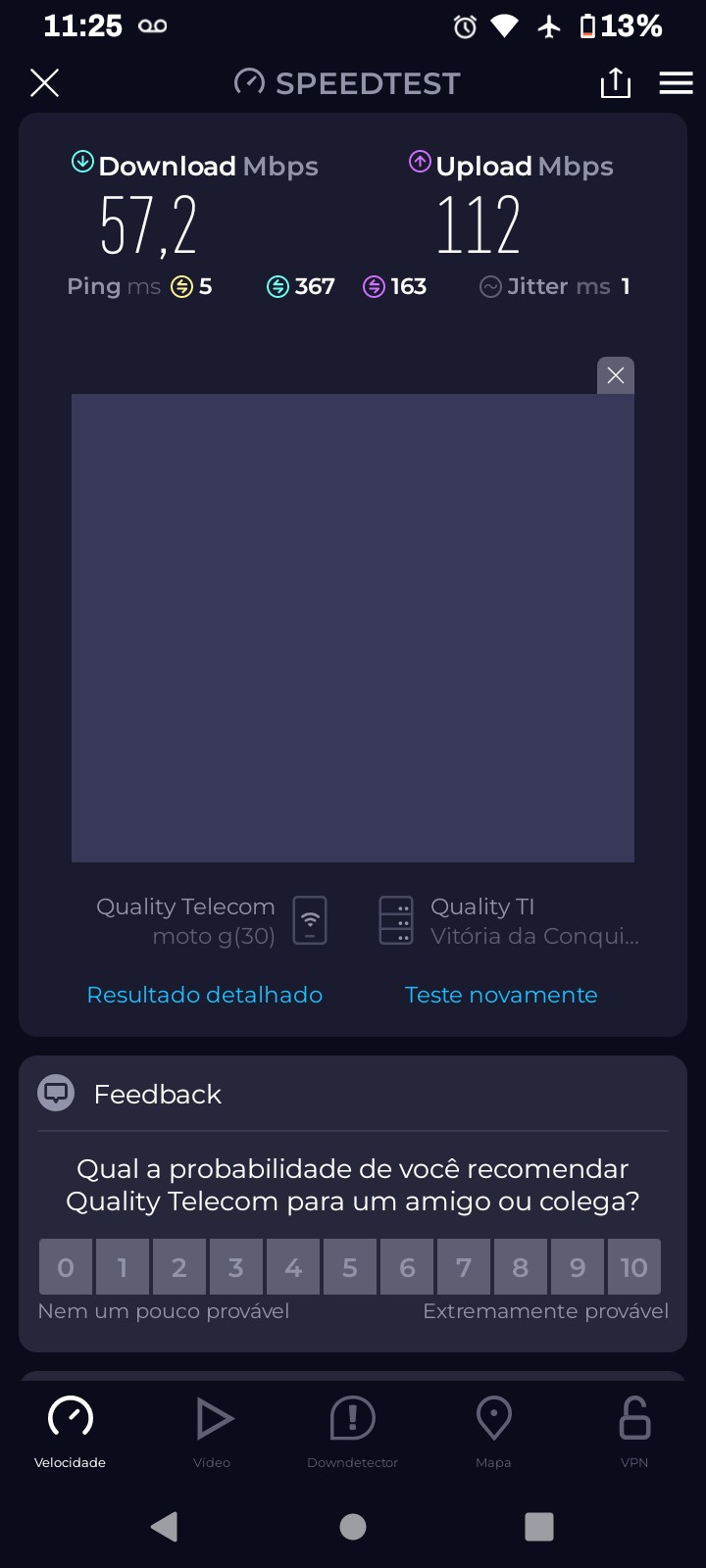Select the Velocidade tab
Screen dimensions: 706x1568
tap(71, 1431)
